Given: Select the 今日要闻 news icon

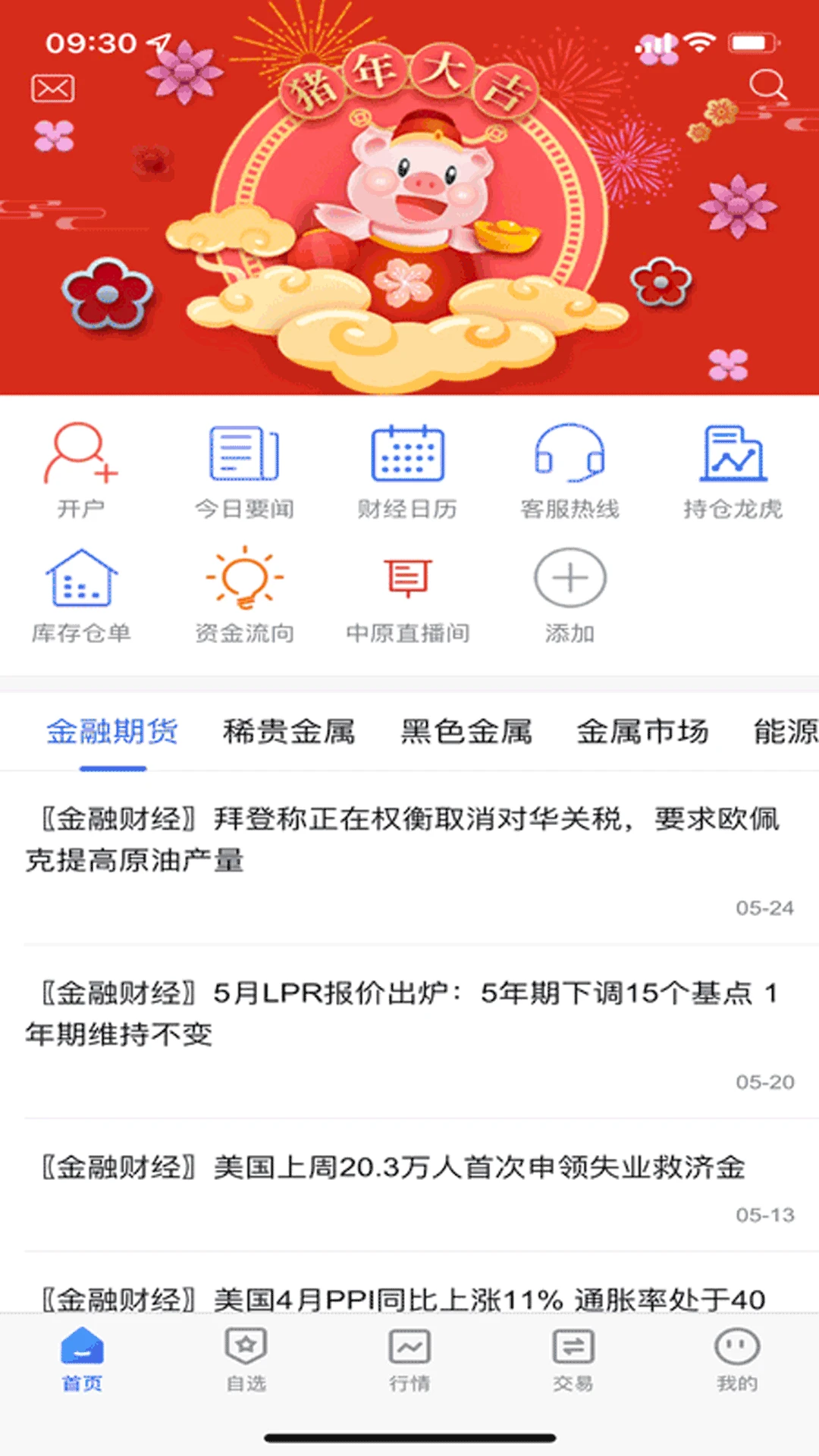Looking at the screenshot, I should pyautogui.click(x=243, y=469).
